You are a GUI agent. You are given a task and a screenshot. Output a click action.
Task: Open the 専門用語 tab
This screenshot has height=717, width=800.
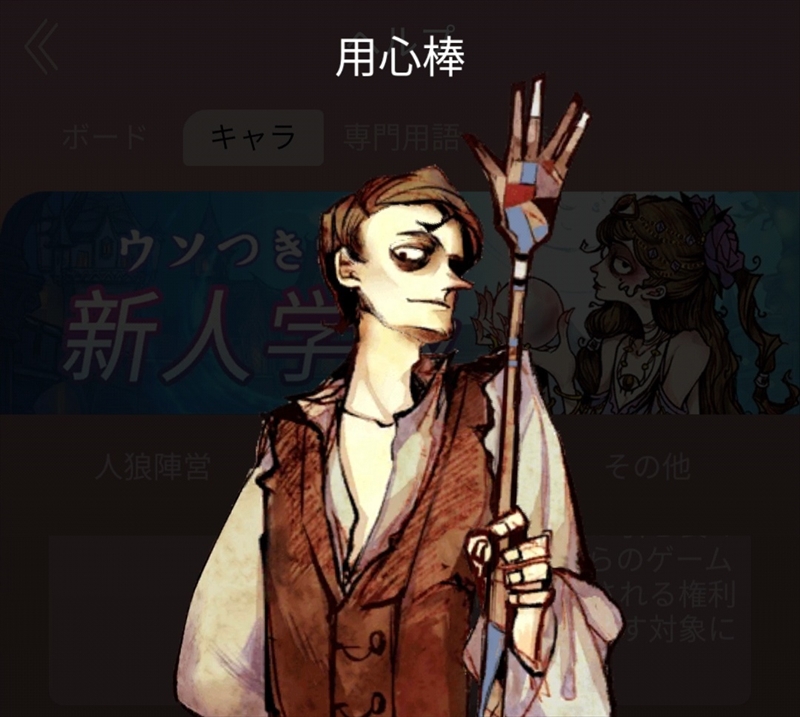point(401,137)
